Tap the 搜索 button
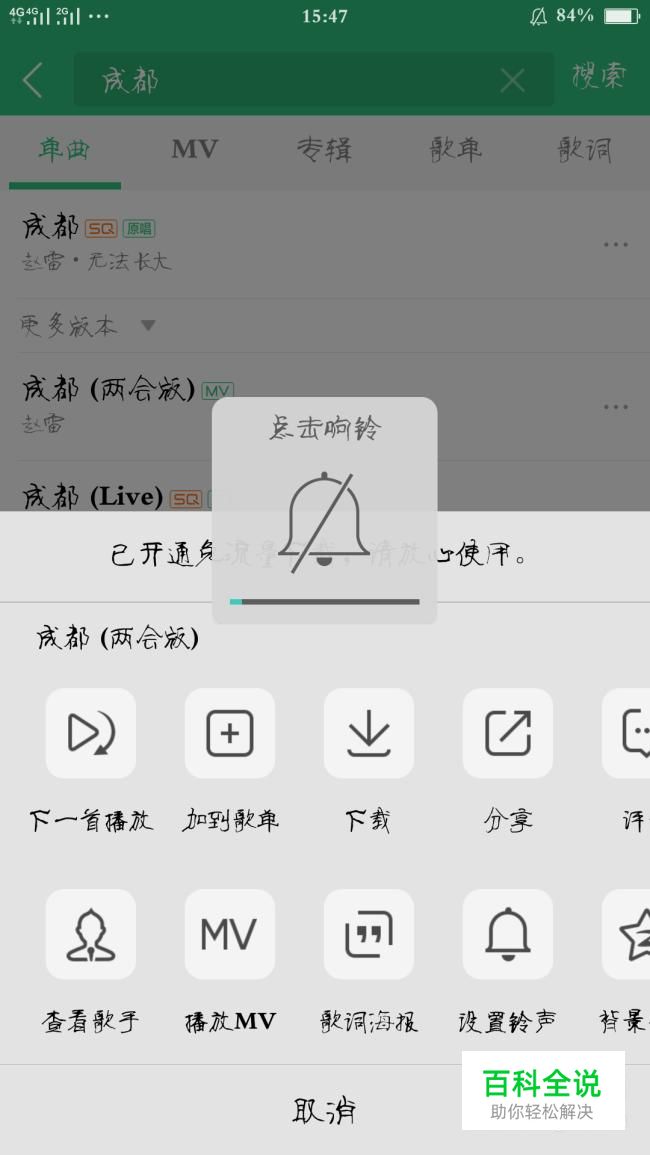The width and height of the screenshot is (650, 1155). 599,77
